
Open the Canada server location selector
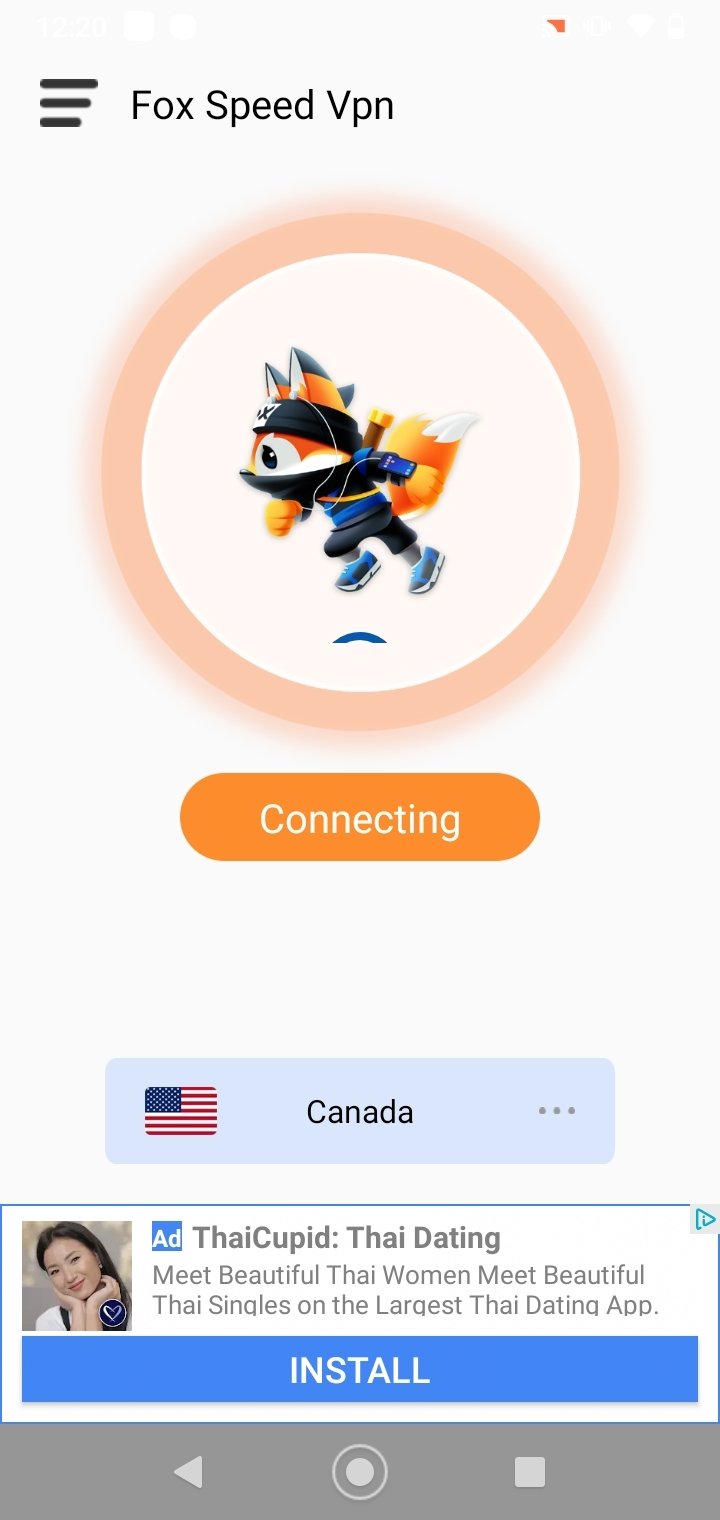tap(360, 1111)
